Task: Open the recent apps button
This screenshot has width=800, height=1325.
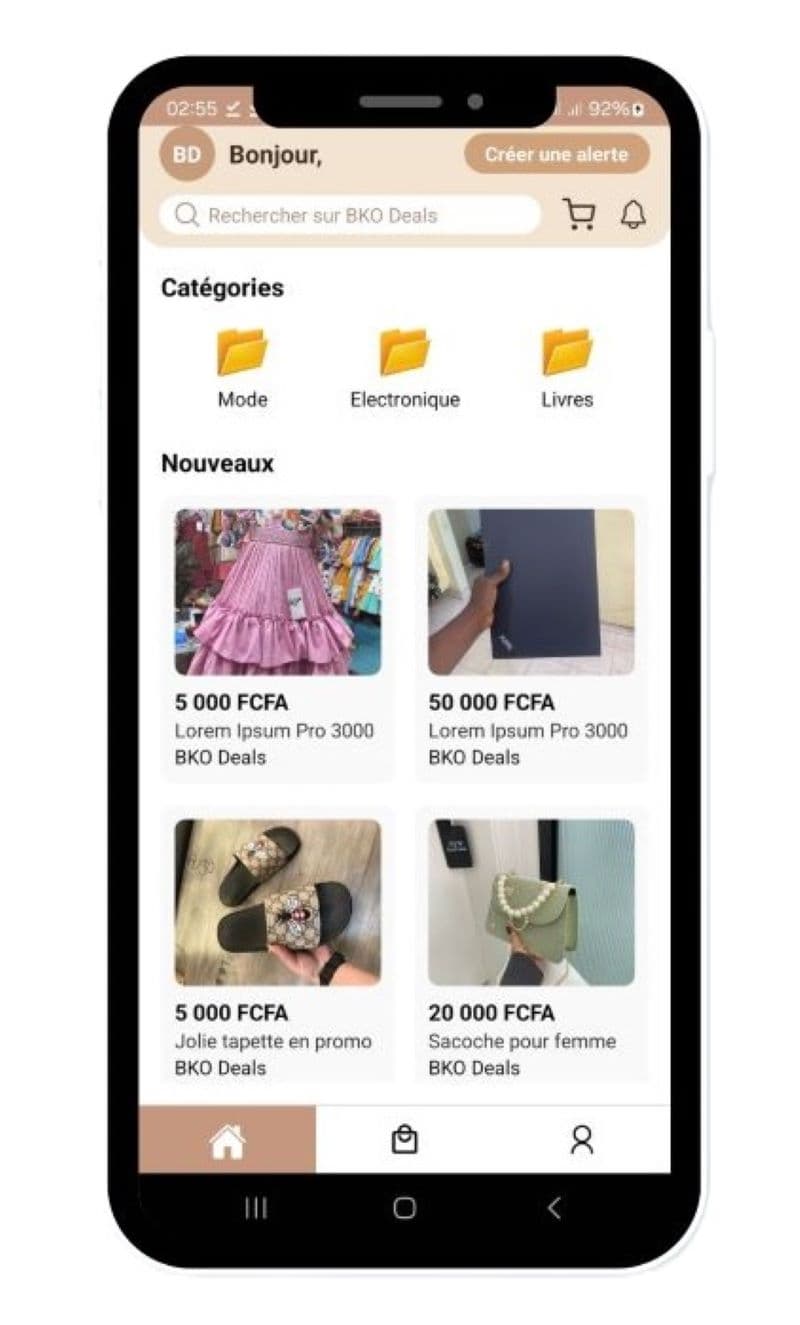Action: point(256,1208)
